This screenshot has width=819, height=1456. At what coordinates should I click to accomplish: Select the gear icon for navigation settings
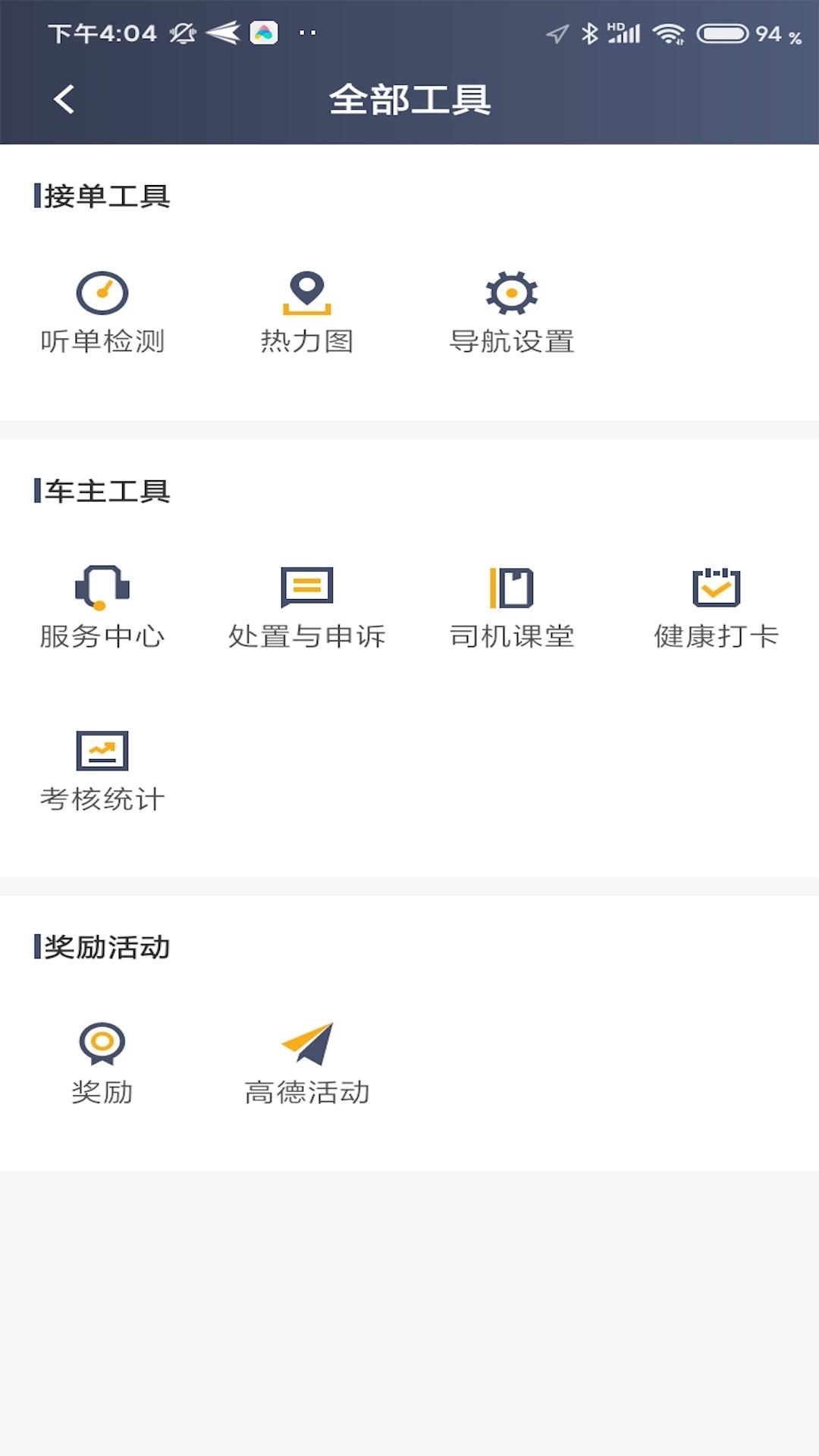pyautogui.click(x=512, y=292)
